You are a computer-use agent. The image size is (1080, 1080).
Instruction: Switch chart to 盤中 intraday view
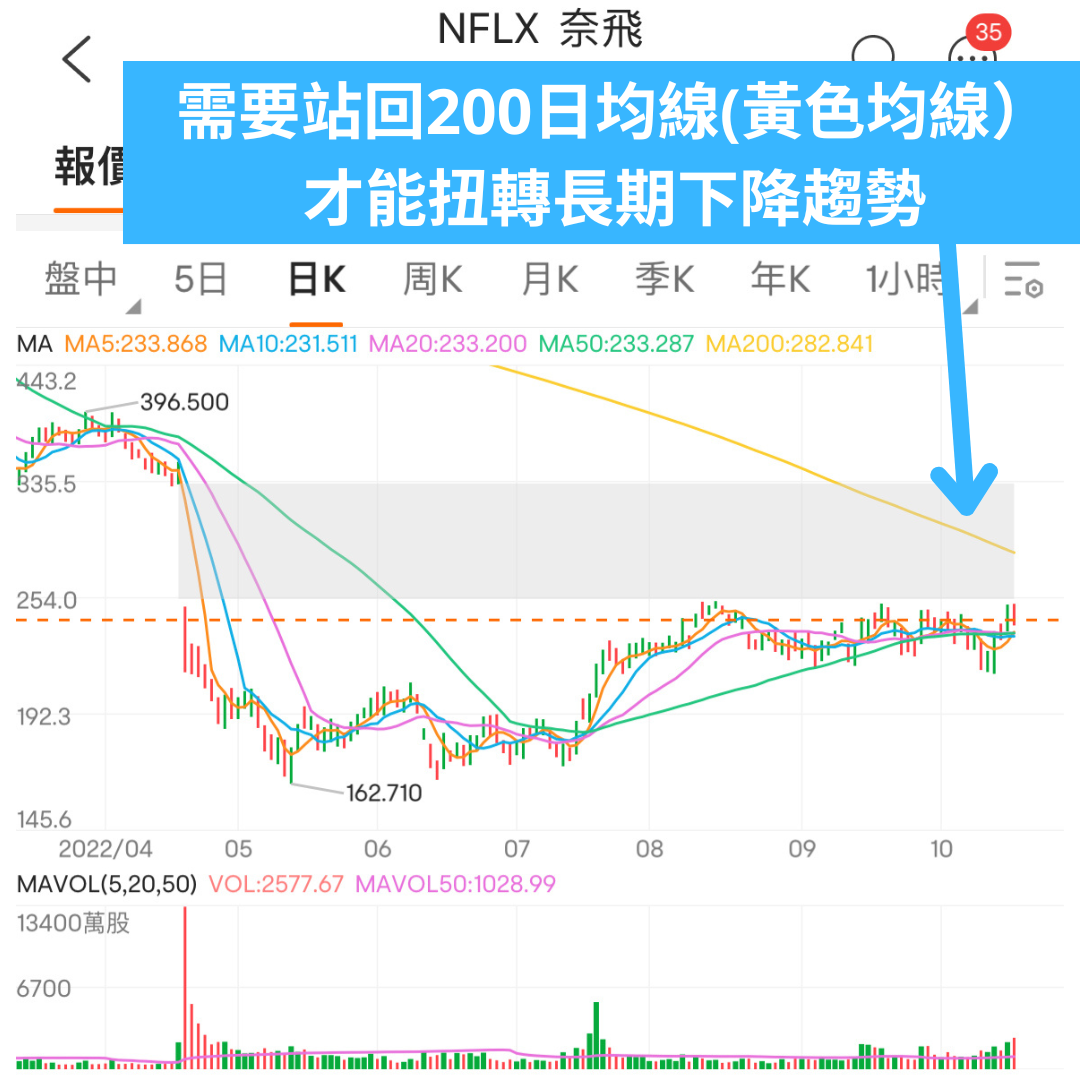tap(82, 280)
